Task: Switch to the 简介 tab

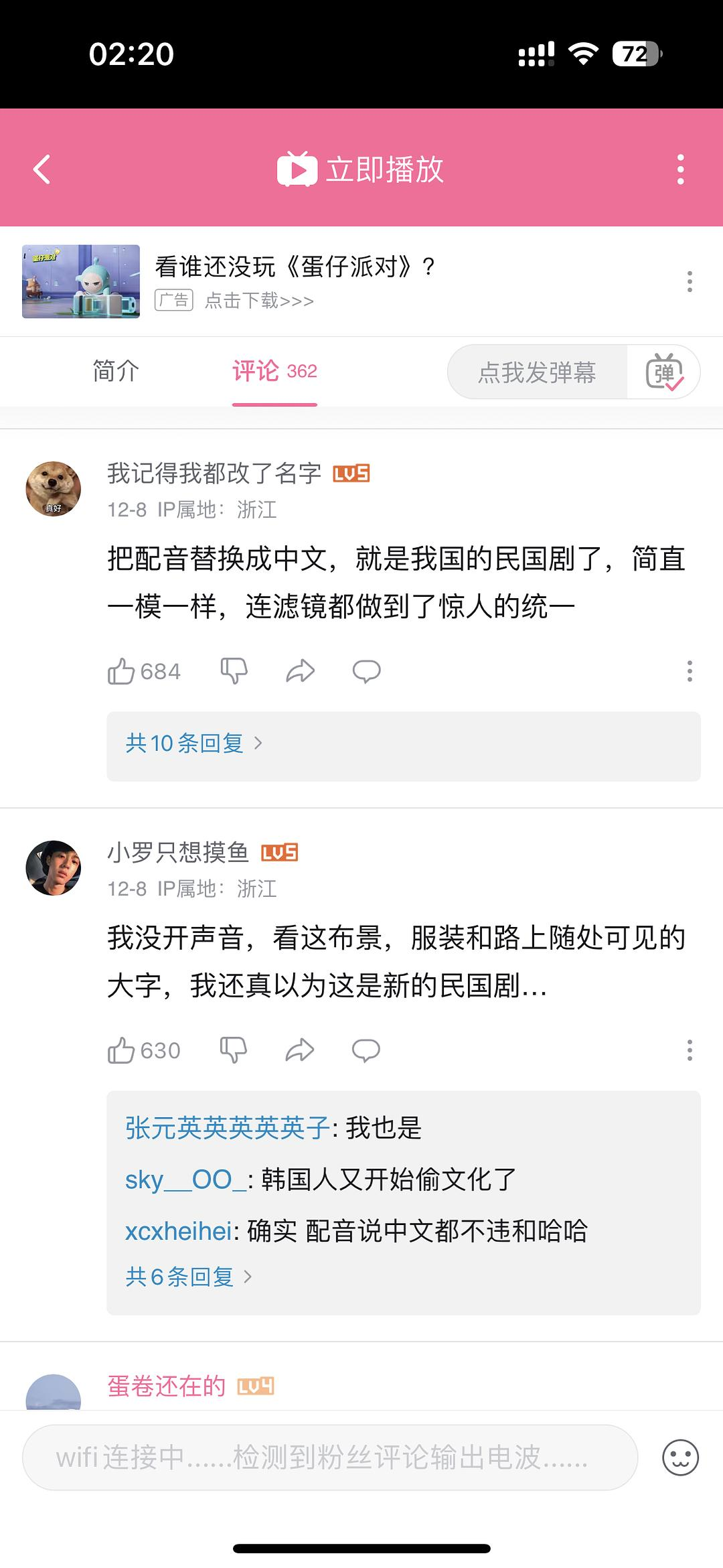Action: pyautogui.click(x=116, y=371)
